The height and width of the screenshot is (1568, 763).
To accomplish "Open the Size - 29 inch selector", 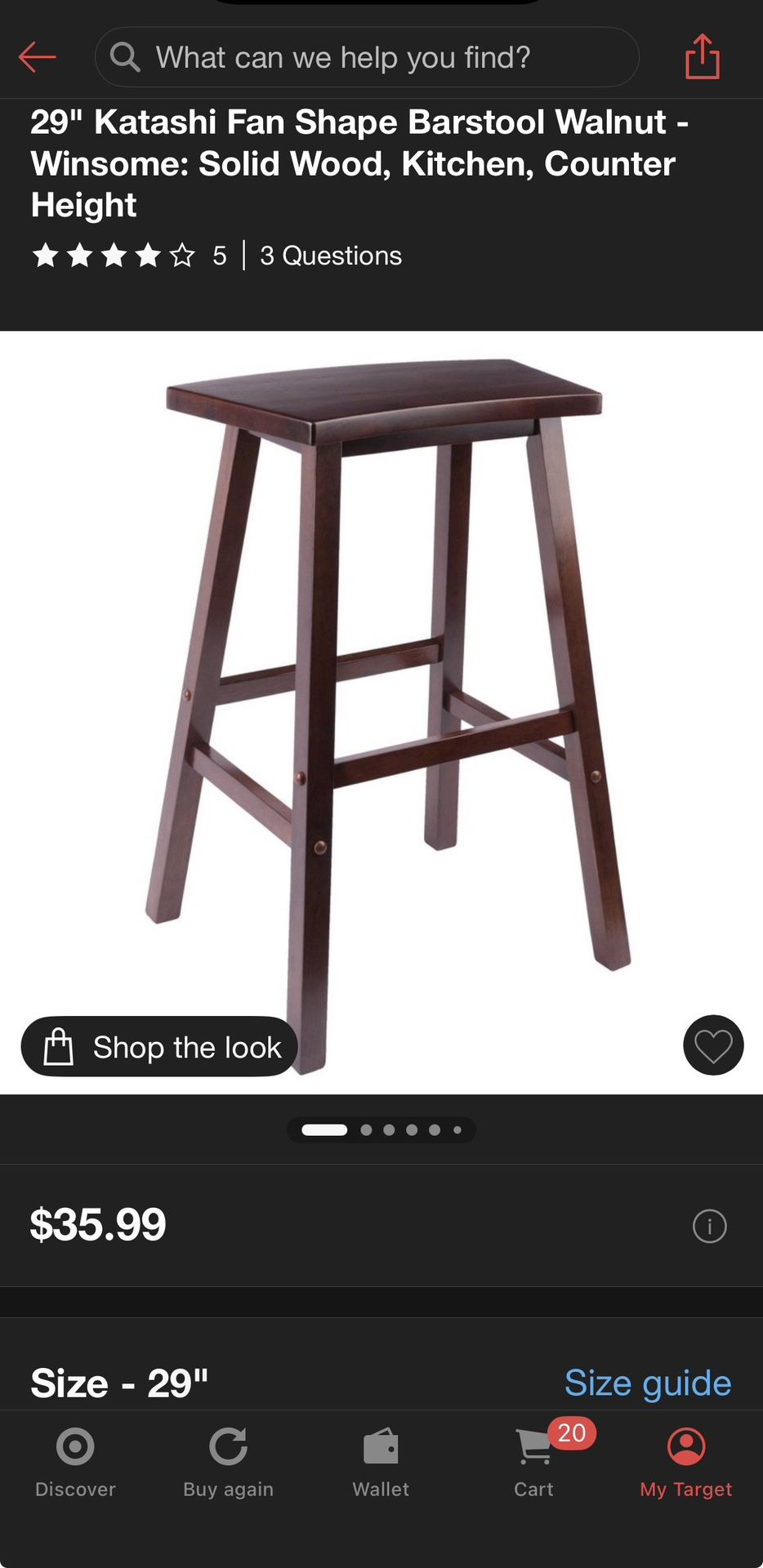I will [x=119, y=1382].
